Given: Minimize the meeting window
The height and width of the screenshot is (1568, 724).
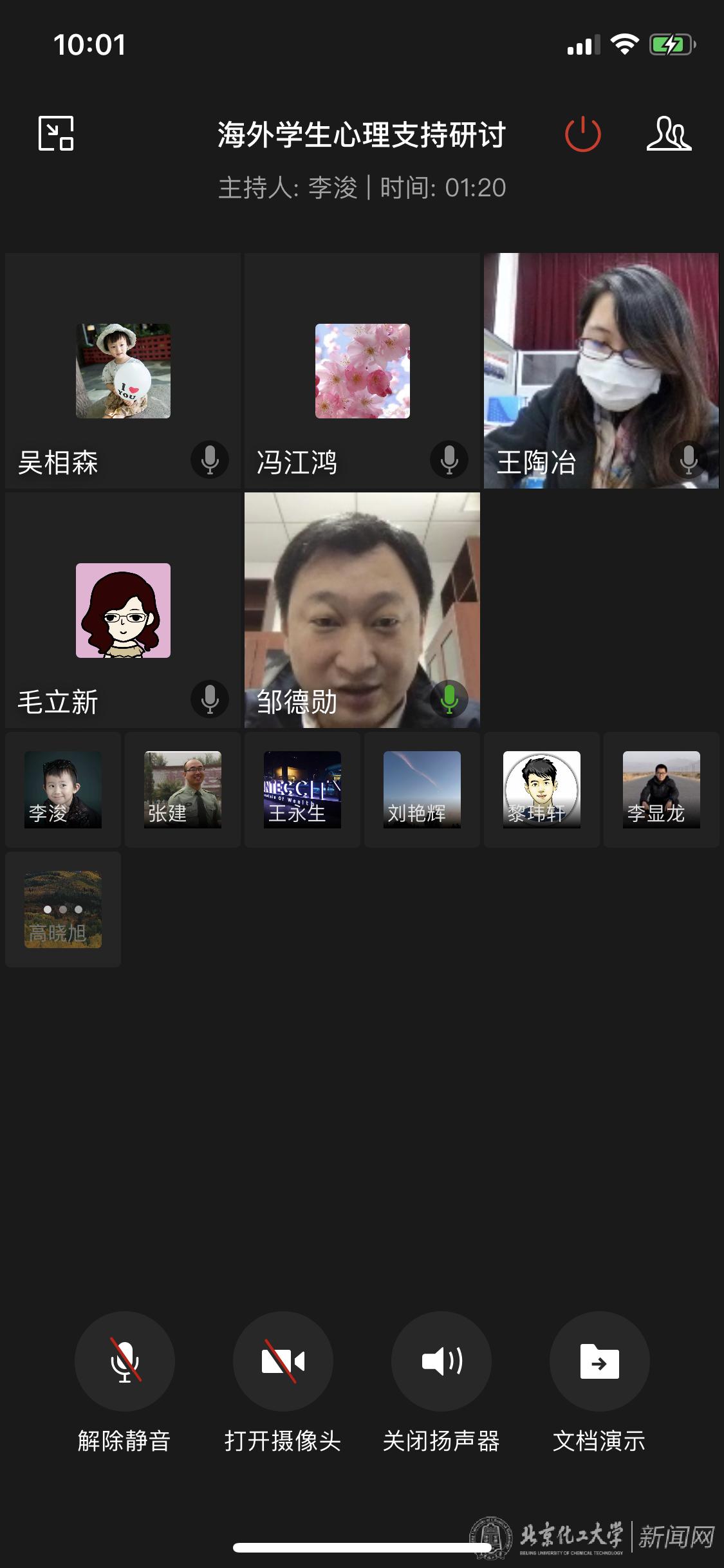Looking at the screenshot, I should point(56,133).
